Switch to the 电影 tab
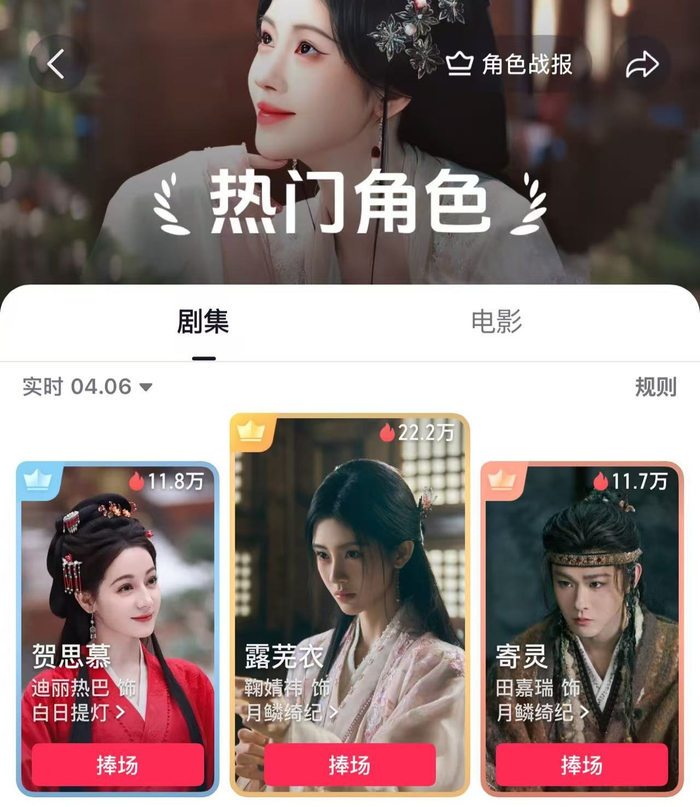The width and height of the screenshot is (700, 807). tap(496, 322)
